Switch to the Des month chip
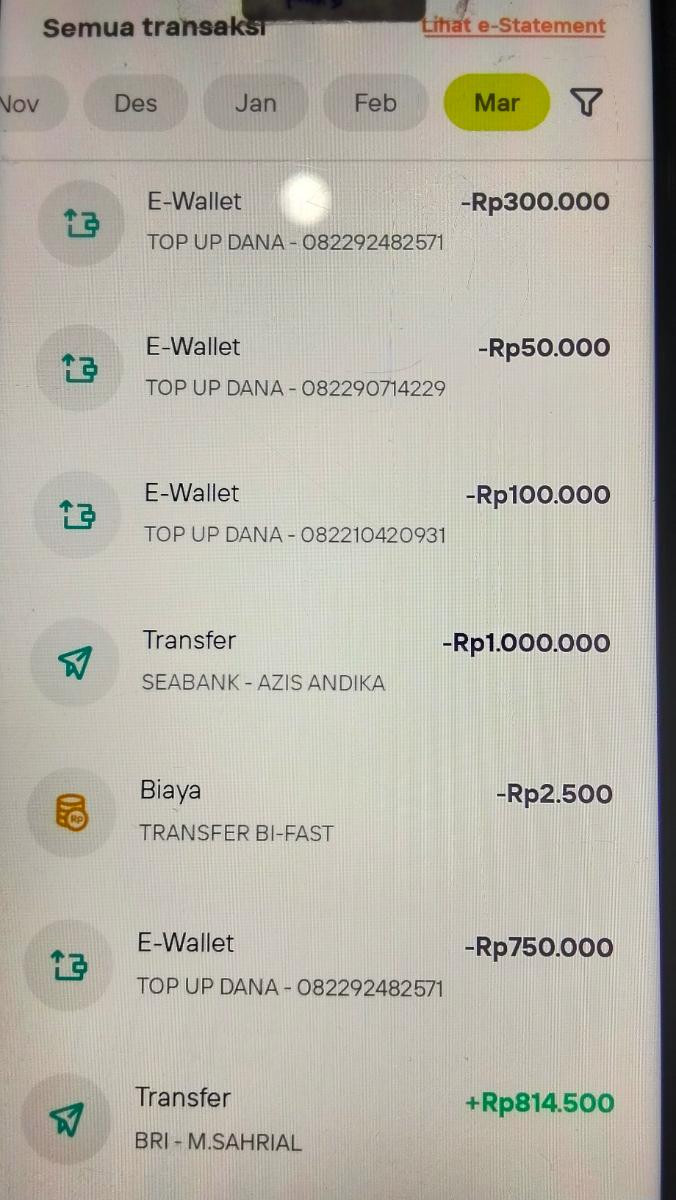 pyautogui.click(x=135, y=103)
